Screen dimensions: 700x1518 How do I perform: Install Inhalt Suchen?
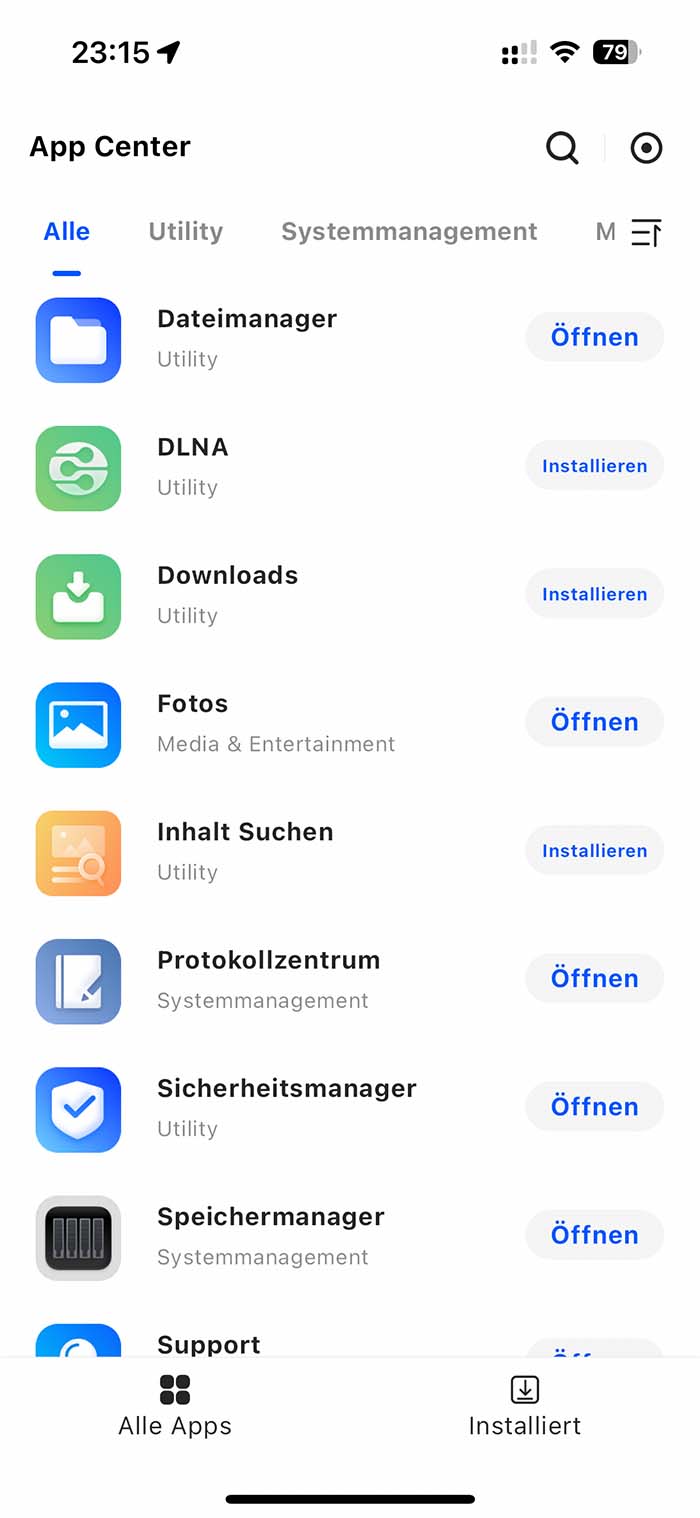point(594,851)
